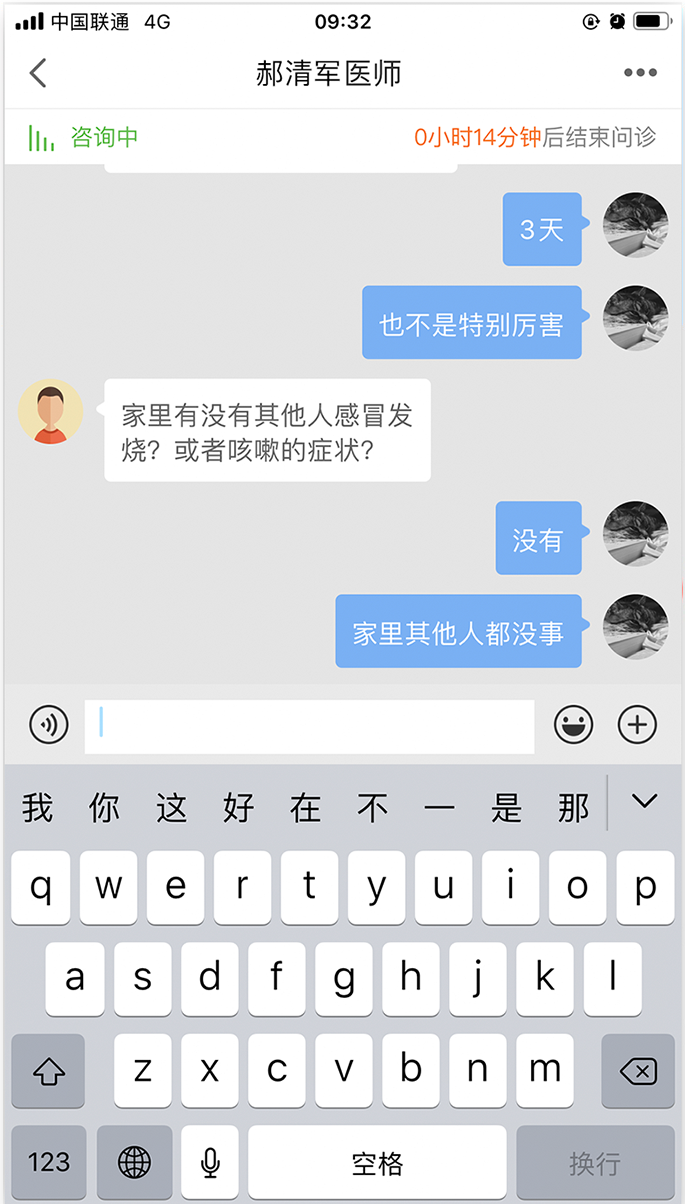Open the emoji picker
The image size is (685, 1204).
(574, 724)
